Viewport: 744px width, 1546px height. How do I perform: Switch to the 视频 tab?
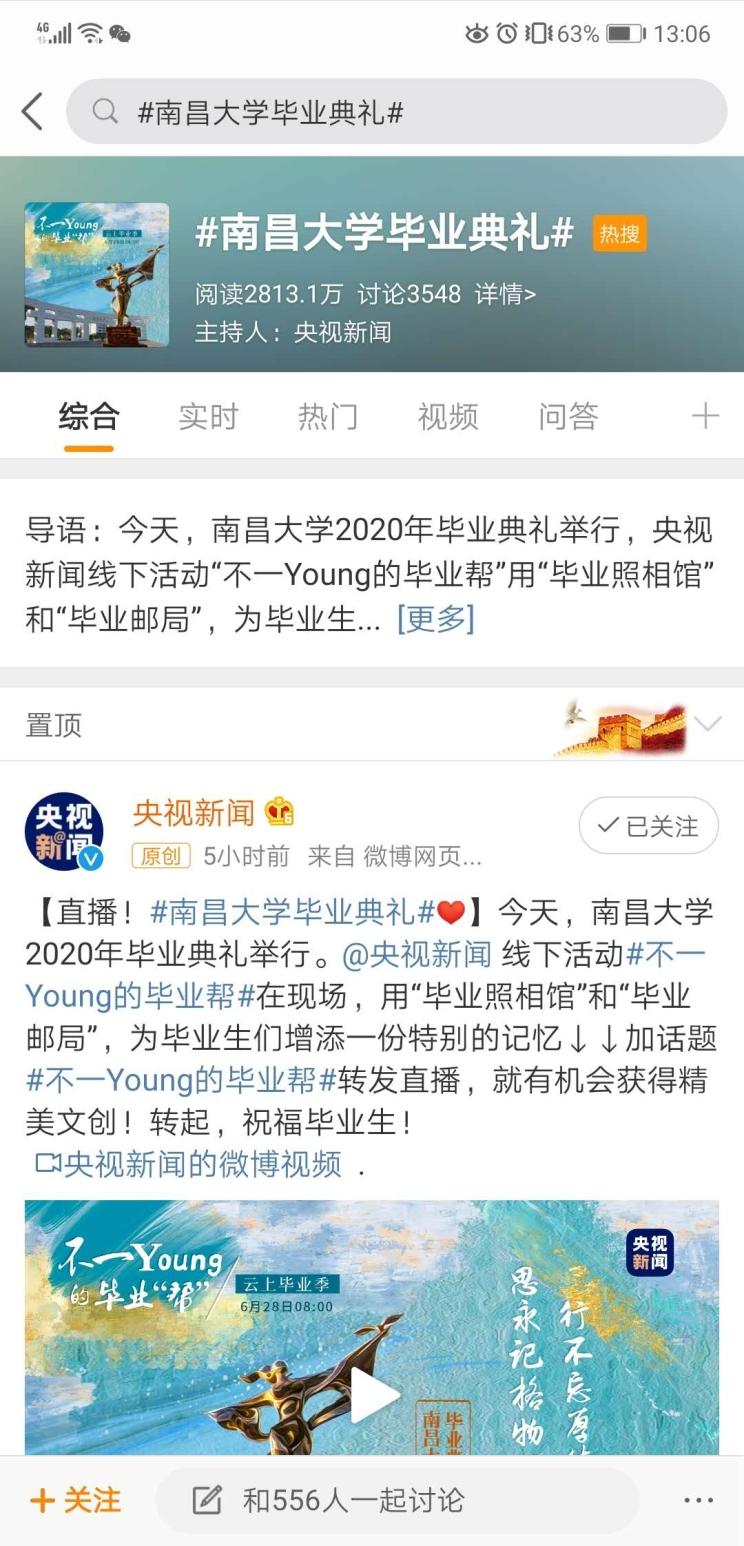click(x=448, y=416)
